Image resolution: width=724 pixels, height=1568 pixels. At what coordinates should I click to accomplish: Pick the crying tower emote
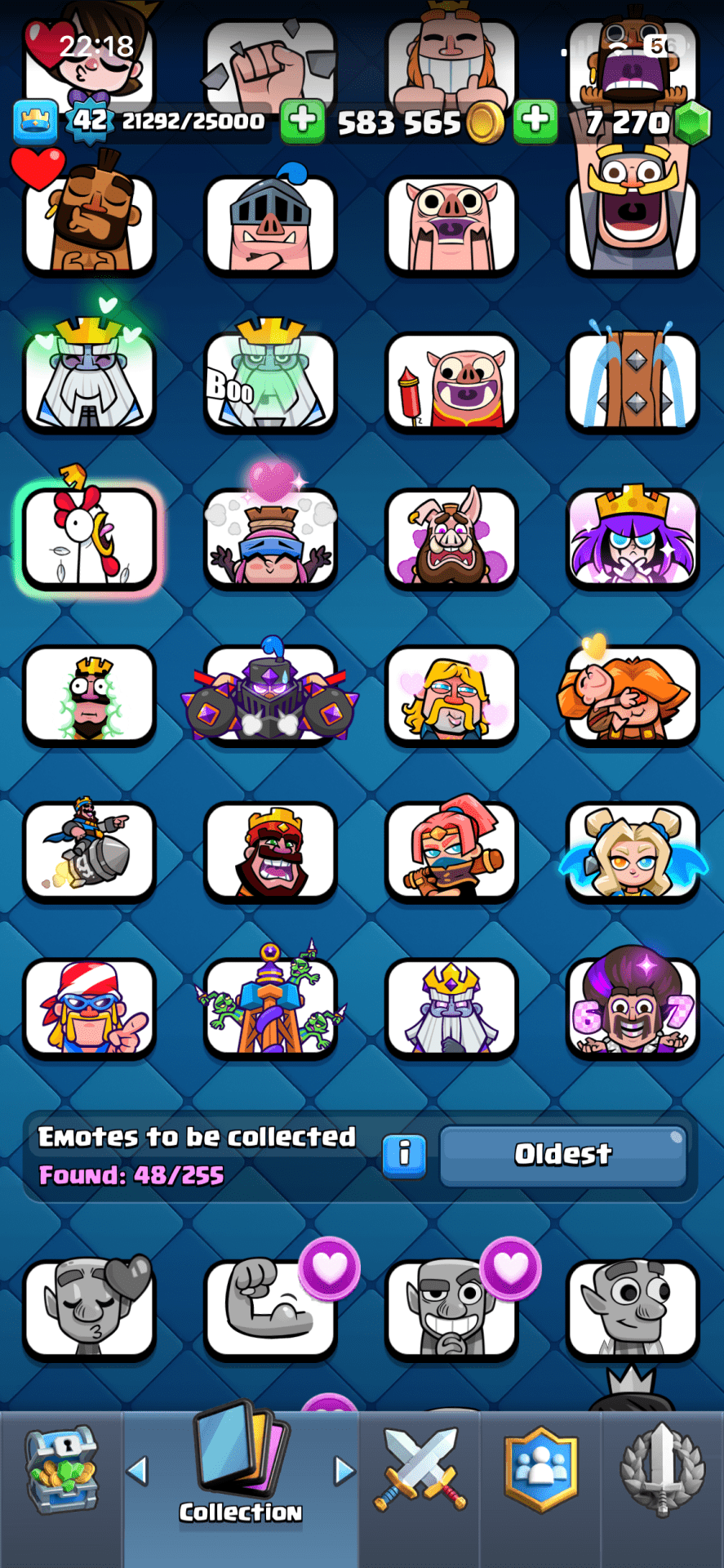[632, 381]
